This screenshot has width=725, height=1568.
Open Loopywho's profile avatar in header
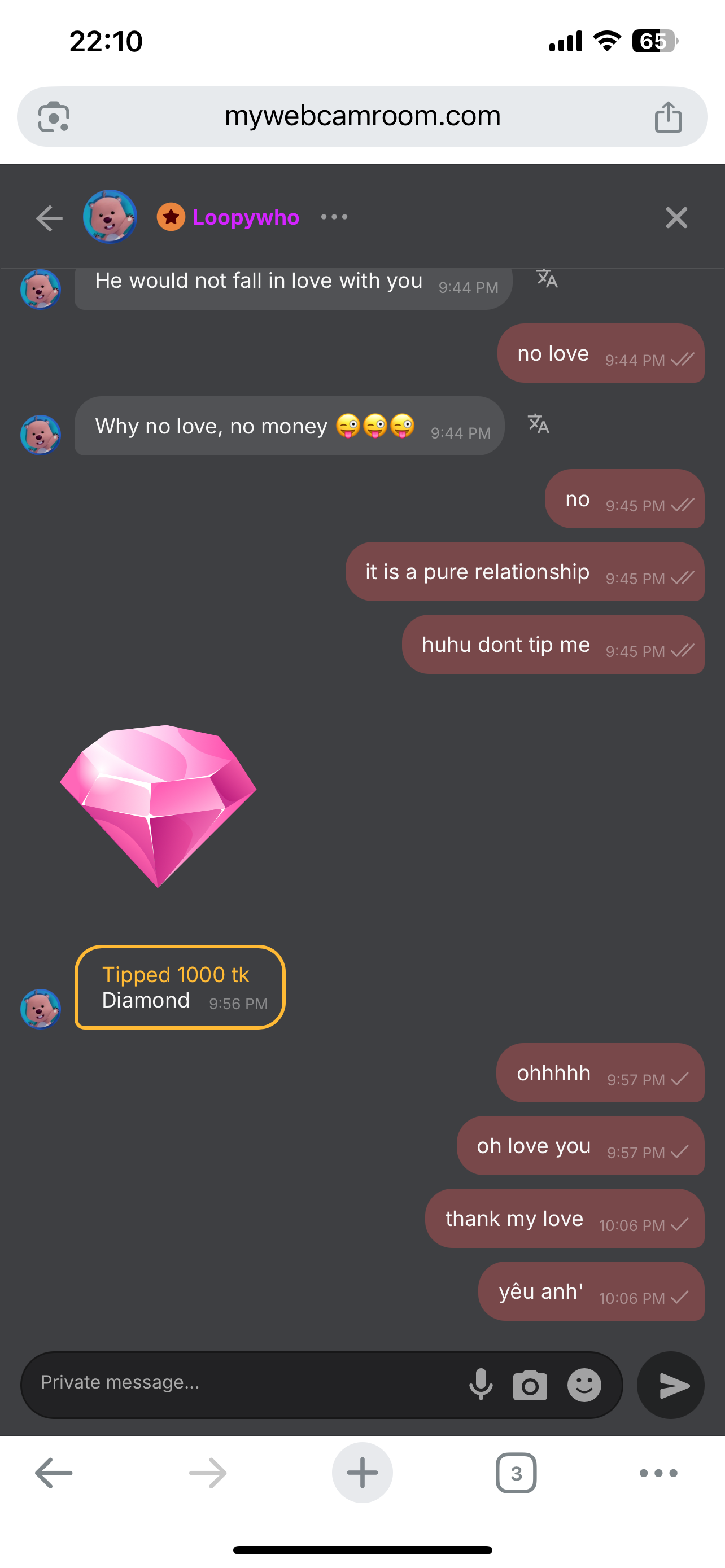point(110,217)
